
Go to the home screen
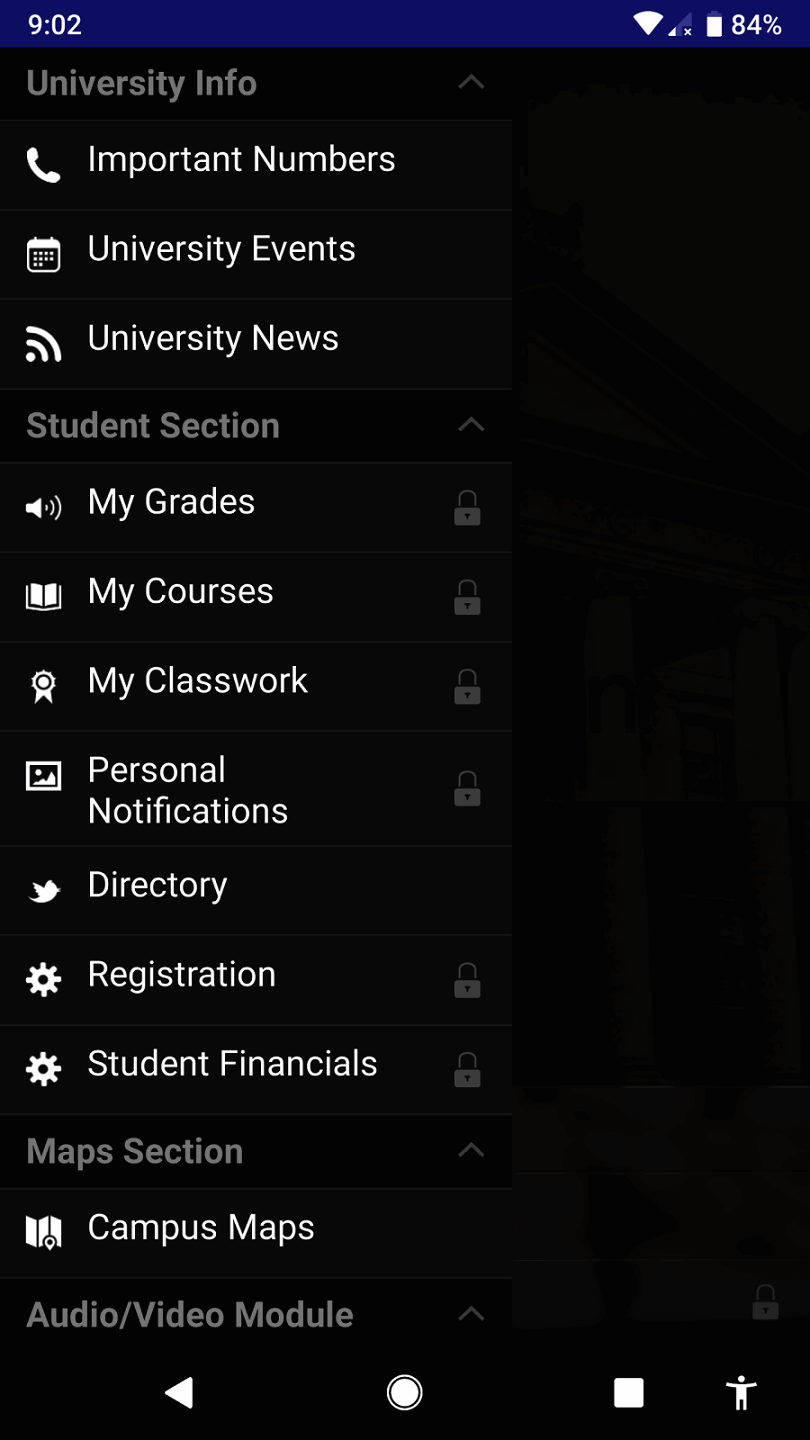[405, 1392]
